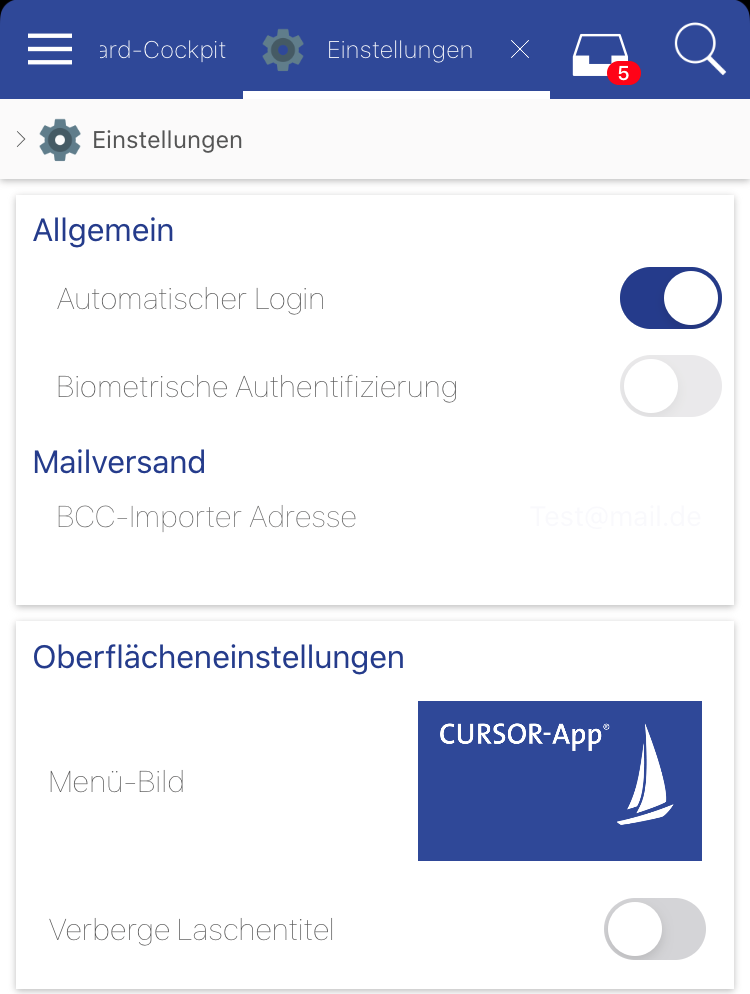Close the Einstellungen tab

pos(520,49)
